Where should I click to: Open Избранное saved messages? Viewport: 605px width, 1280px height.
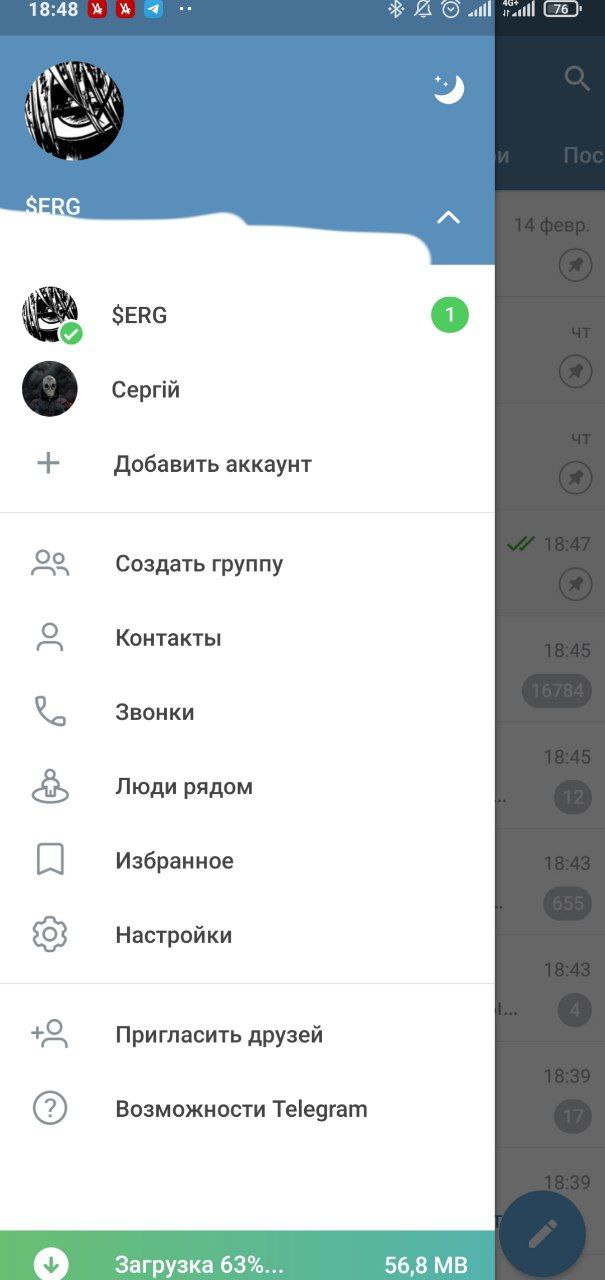[174, 861]
